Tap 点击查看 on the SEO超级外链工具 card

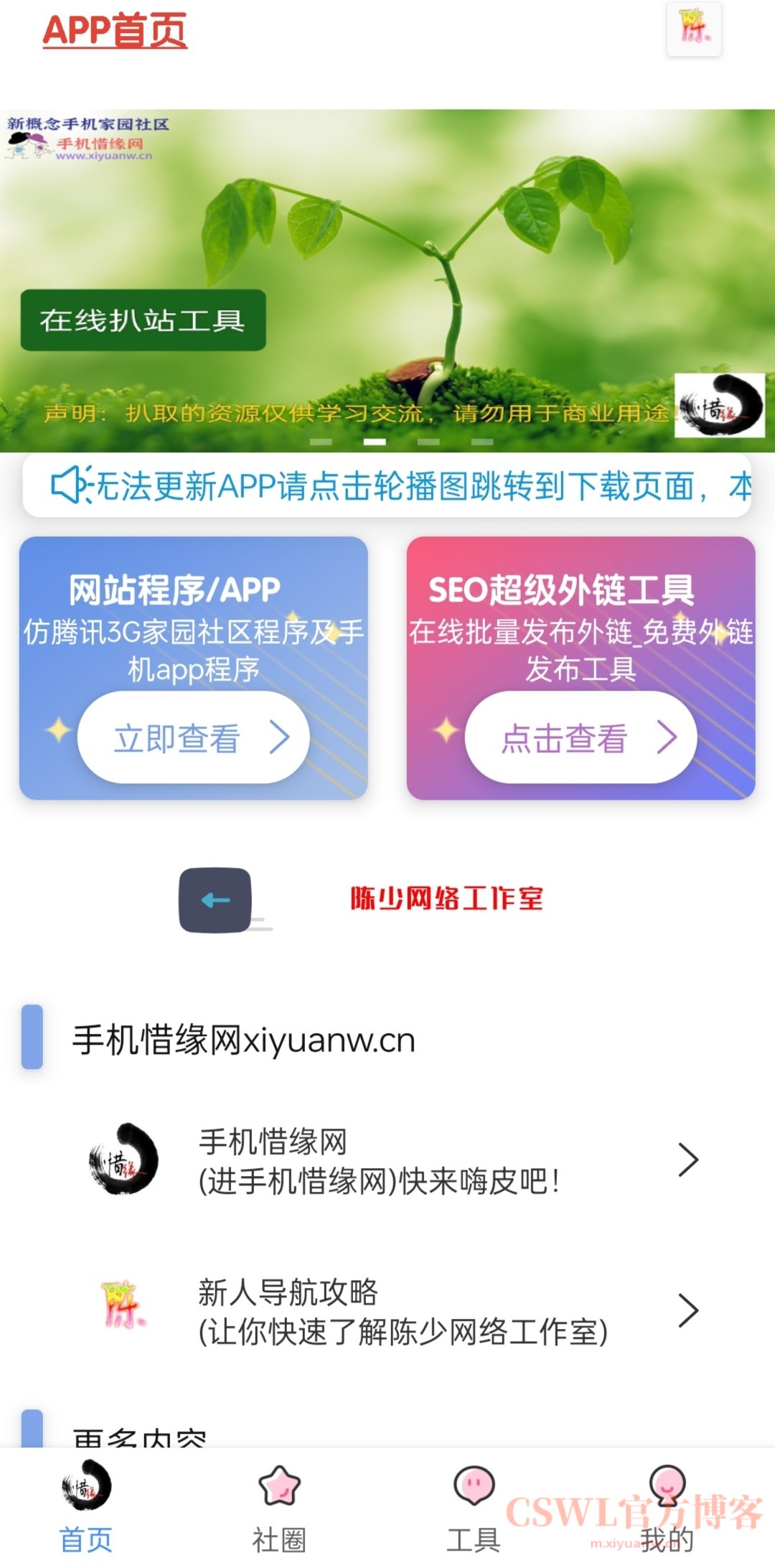tap(581, 737)
